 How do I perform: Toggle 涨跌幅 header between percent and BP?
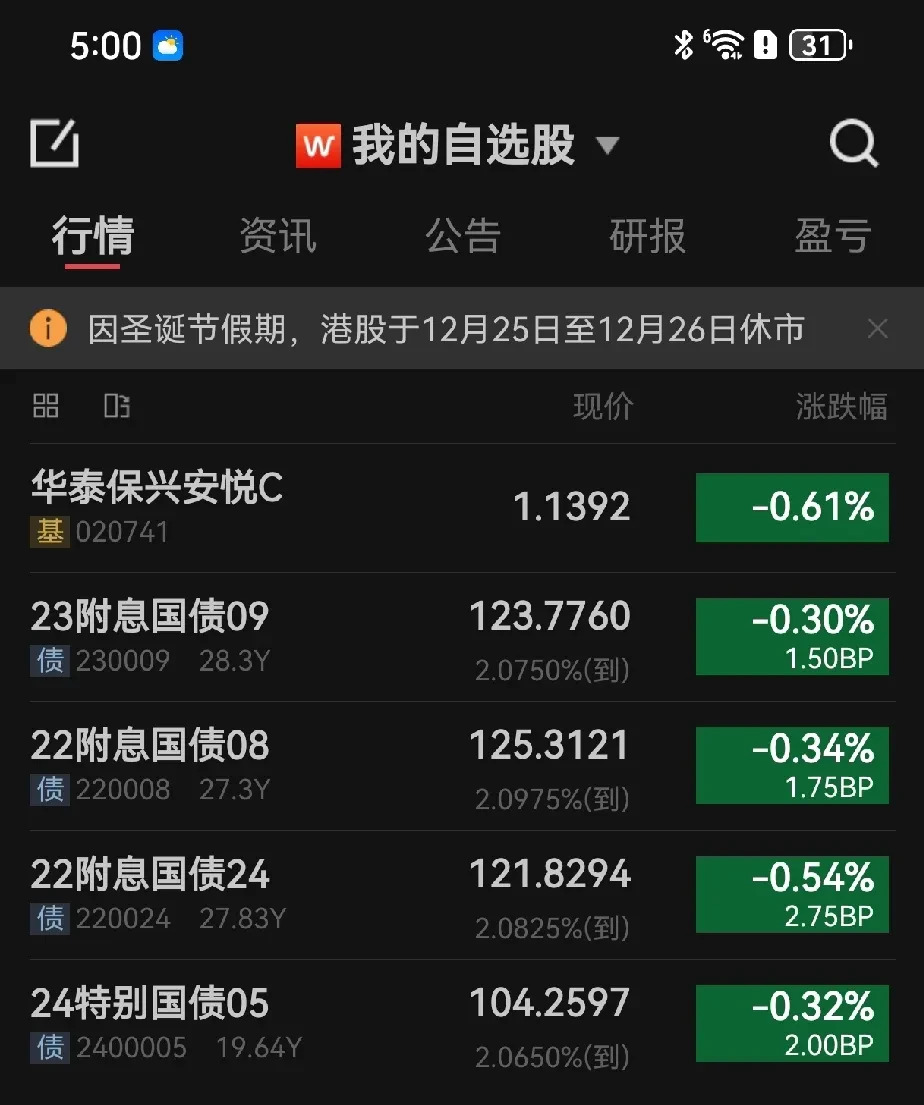click(x=841, y=406)
